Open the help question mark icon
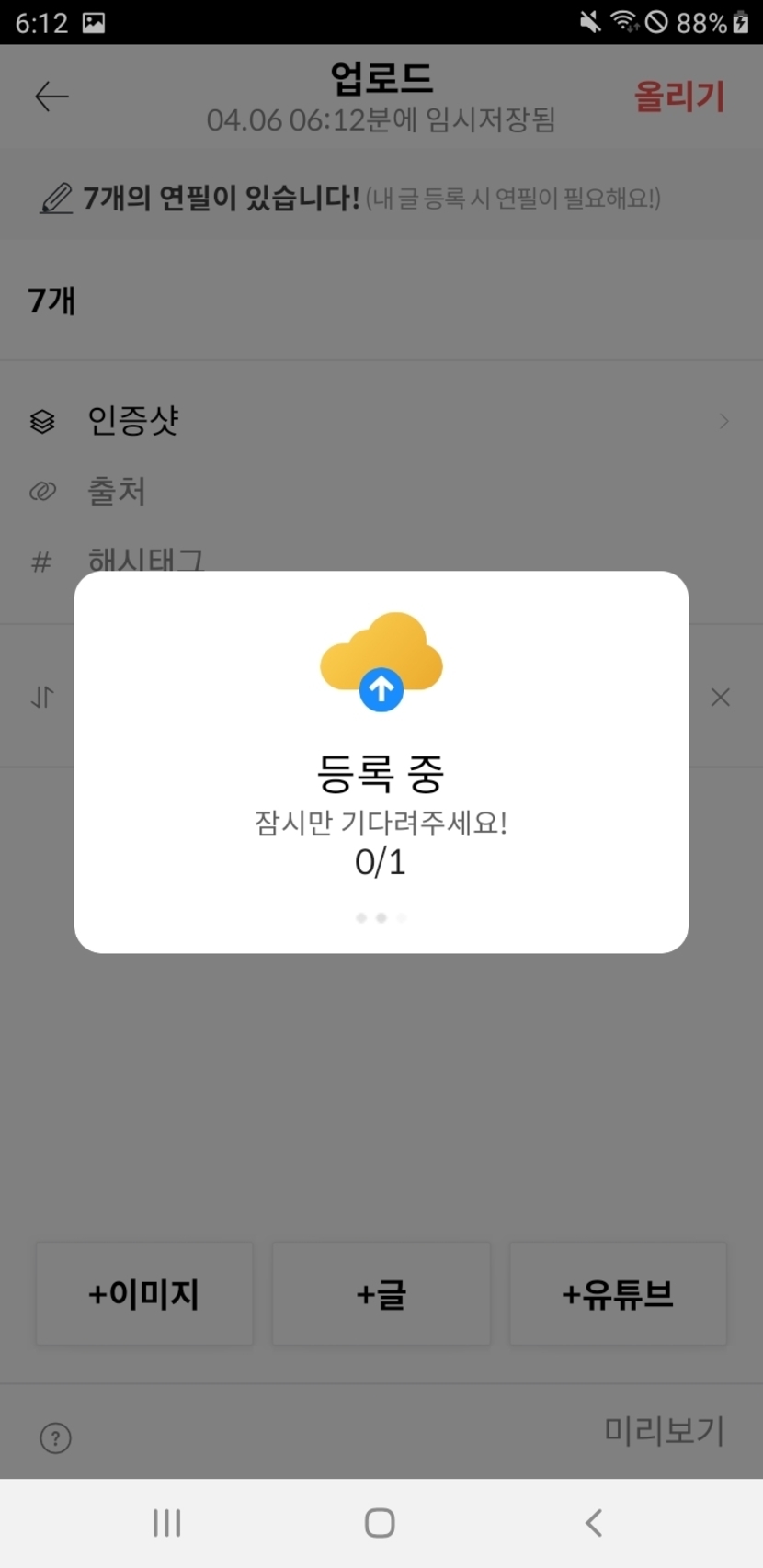The height and width of the screenshot is (1568, 763). pos(56,1437)
